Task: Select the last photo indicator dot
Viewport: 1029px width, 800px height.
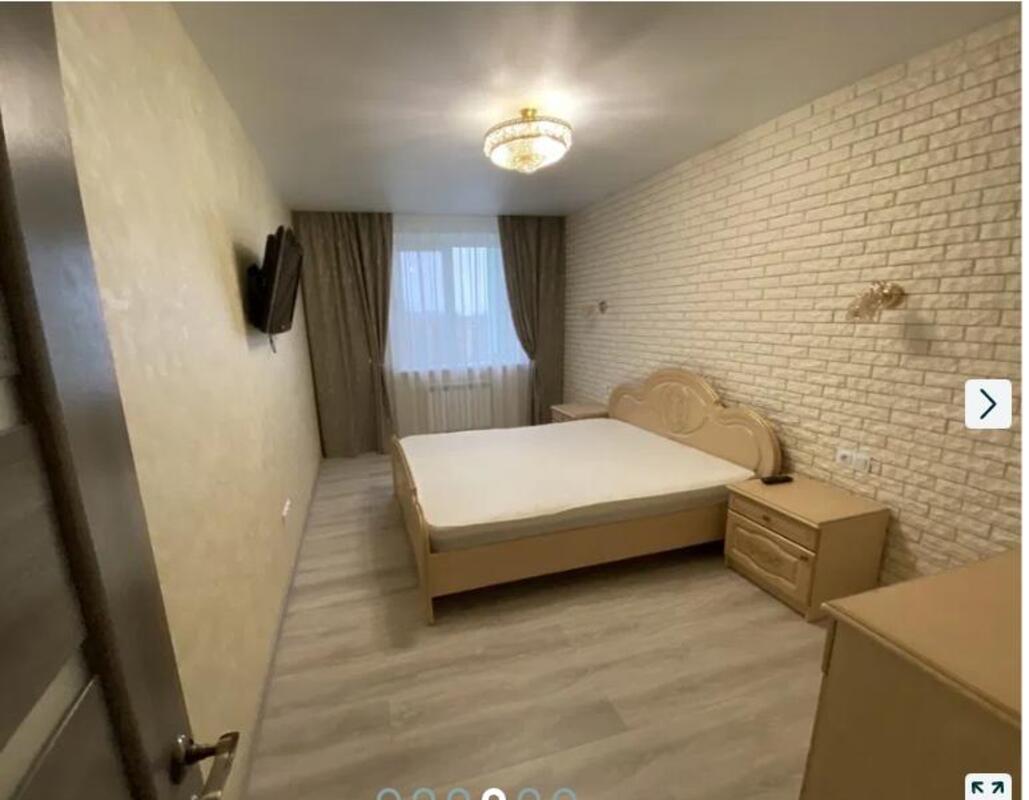Action: pos(564,796)
